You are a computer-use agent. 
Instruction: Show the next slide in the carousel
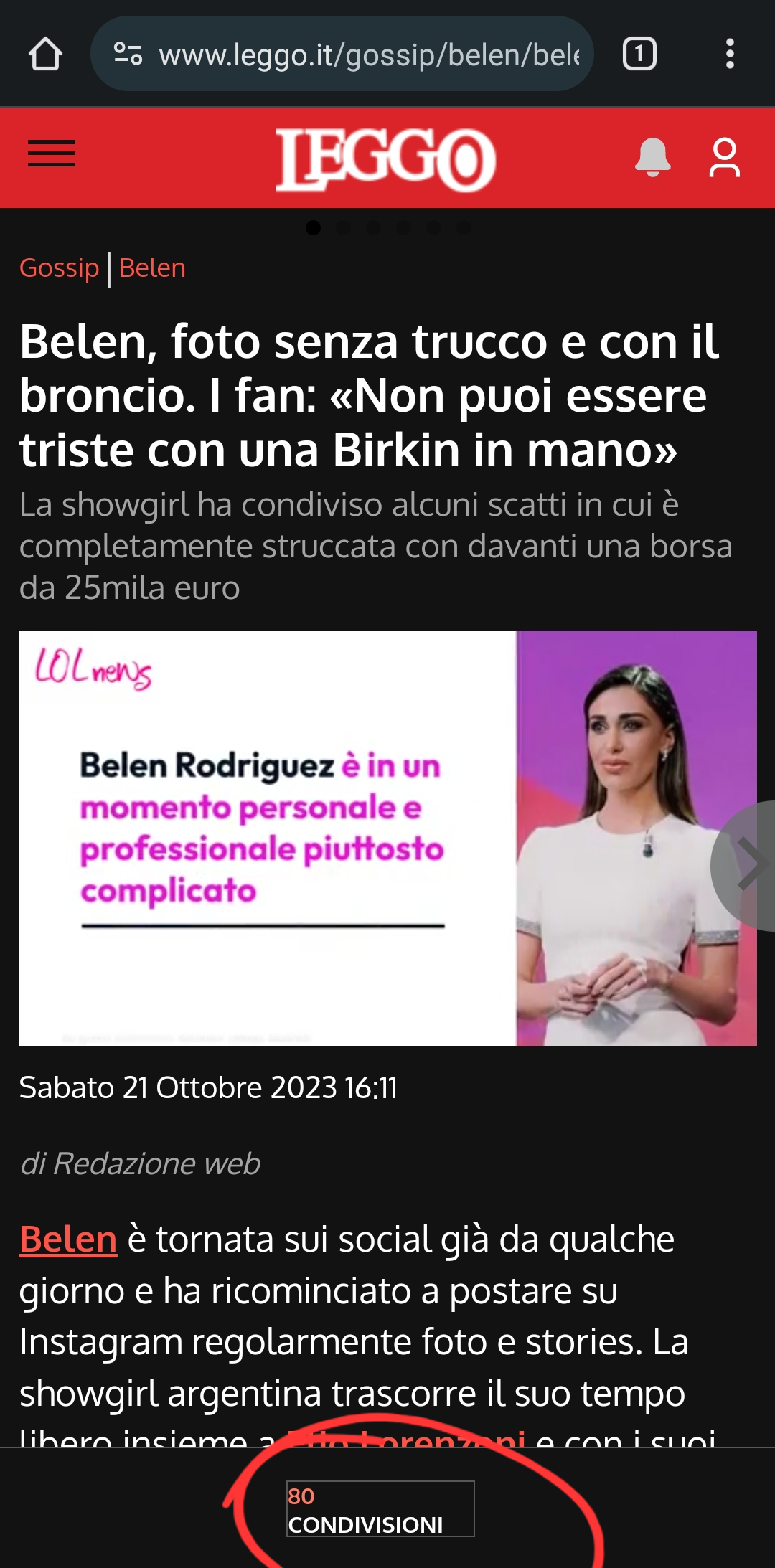tap(748, 865)
